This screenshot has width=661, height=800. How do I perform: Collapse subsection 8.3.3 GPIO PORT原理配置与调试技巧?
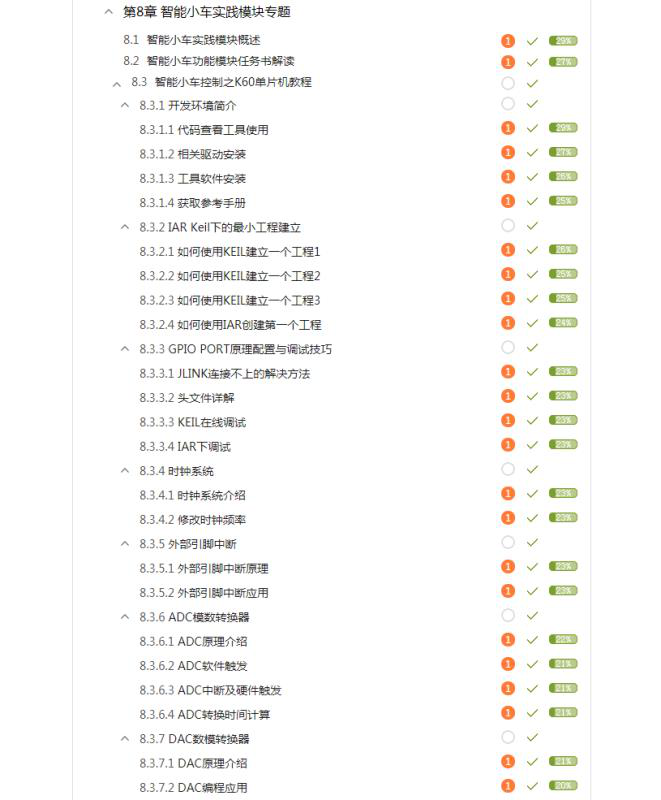click(x=125, y=349)
